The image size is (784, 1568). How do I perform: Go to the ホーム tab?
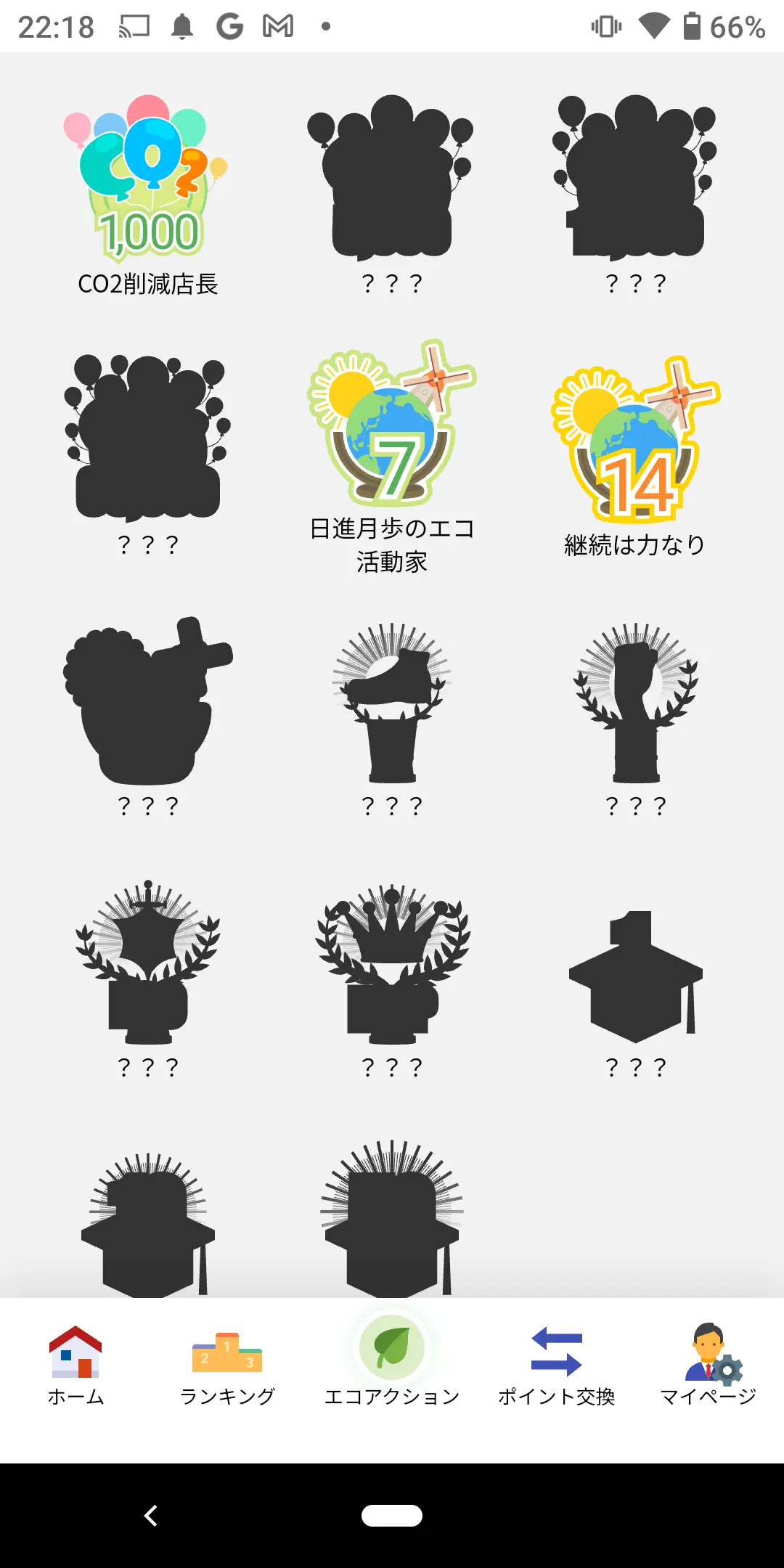[75, 1365]
